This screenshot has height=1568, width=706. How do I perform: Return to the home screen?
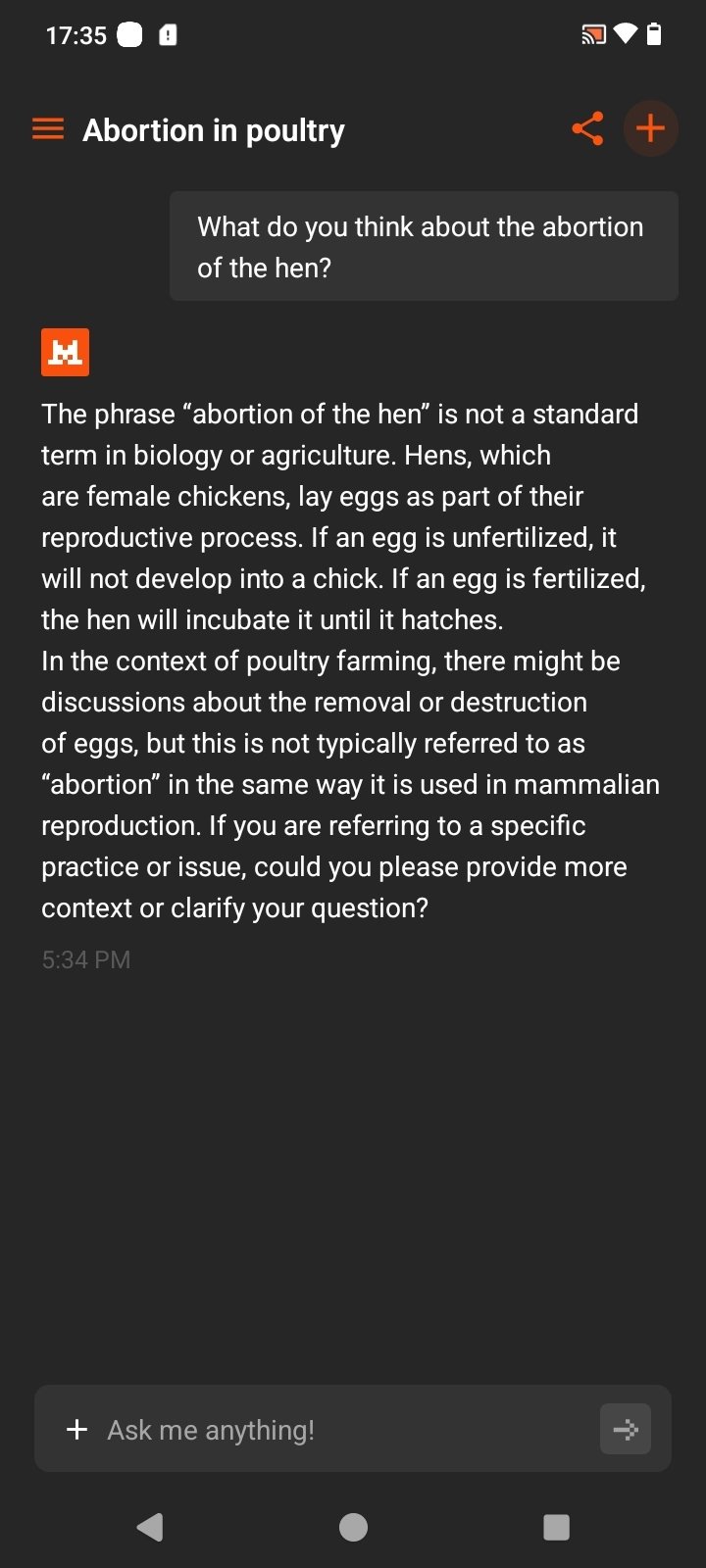pyautogui.click(x=353, y=1526)
